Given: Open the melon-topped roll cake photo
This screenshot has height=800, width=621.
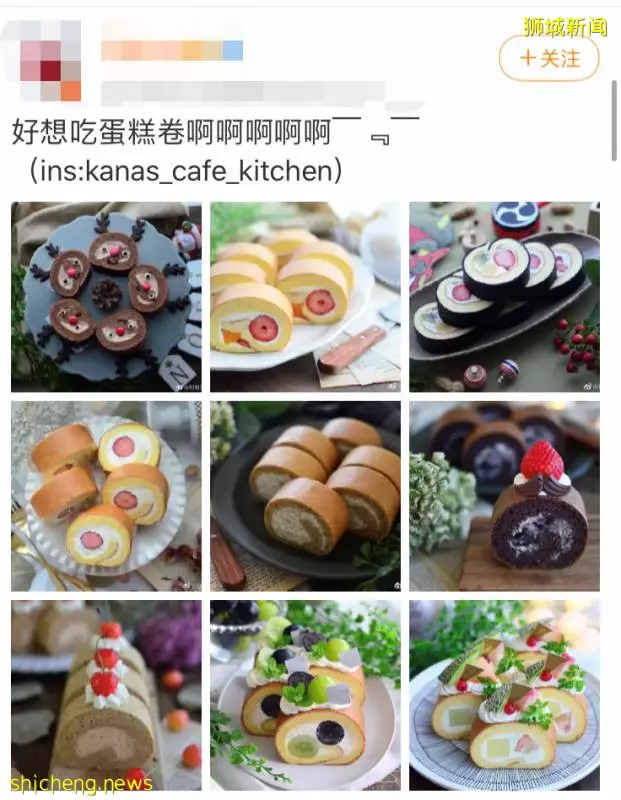Looking at the screenshot, I should click(x=504, y=694).
